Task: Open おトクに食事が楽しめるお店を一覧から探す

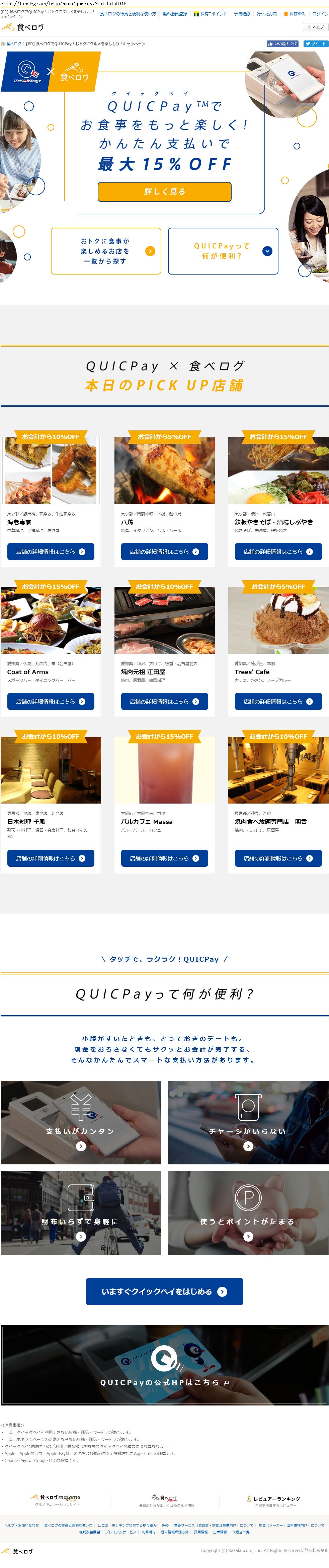Action: [106, 251]
